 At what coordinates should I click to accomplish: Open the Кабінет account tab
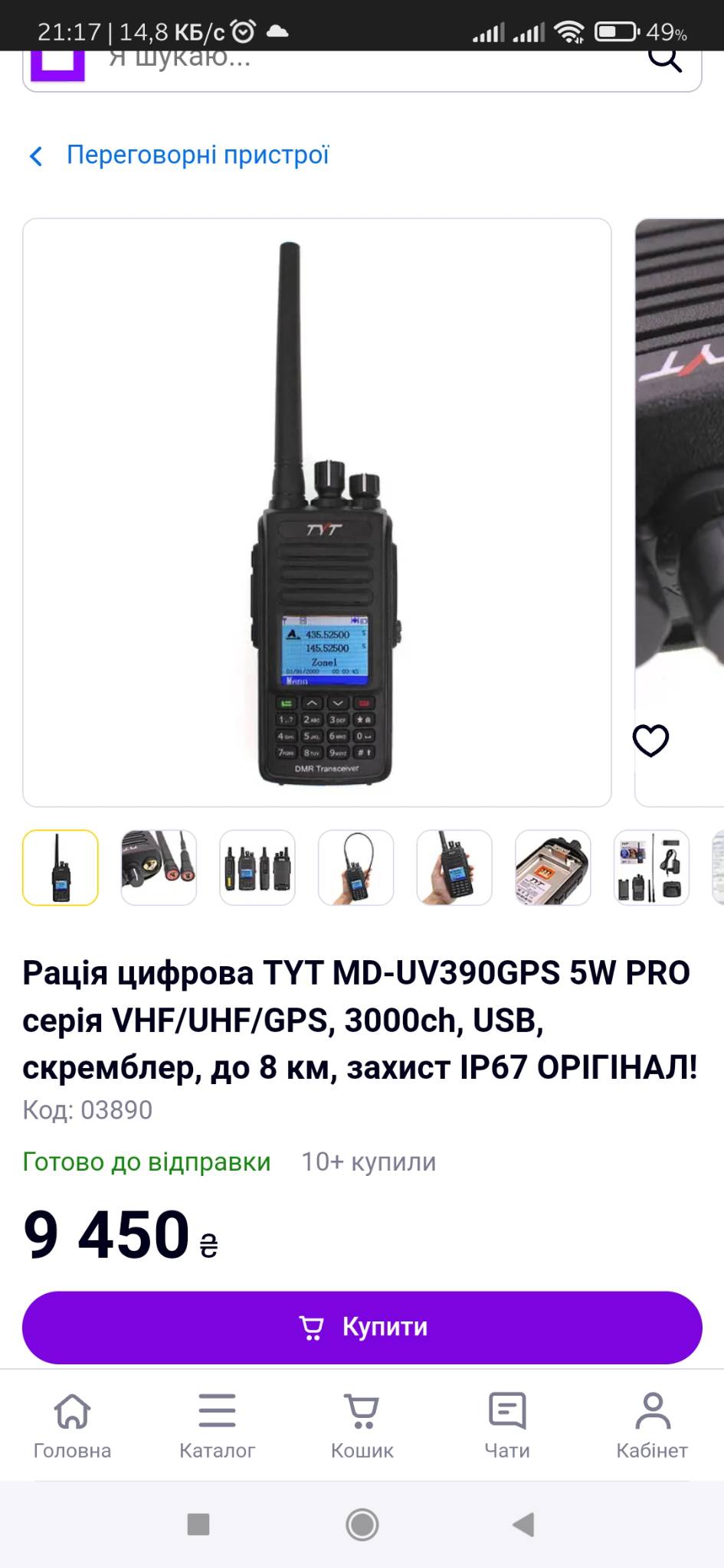[652, 1426]
